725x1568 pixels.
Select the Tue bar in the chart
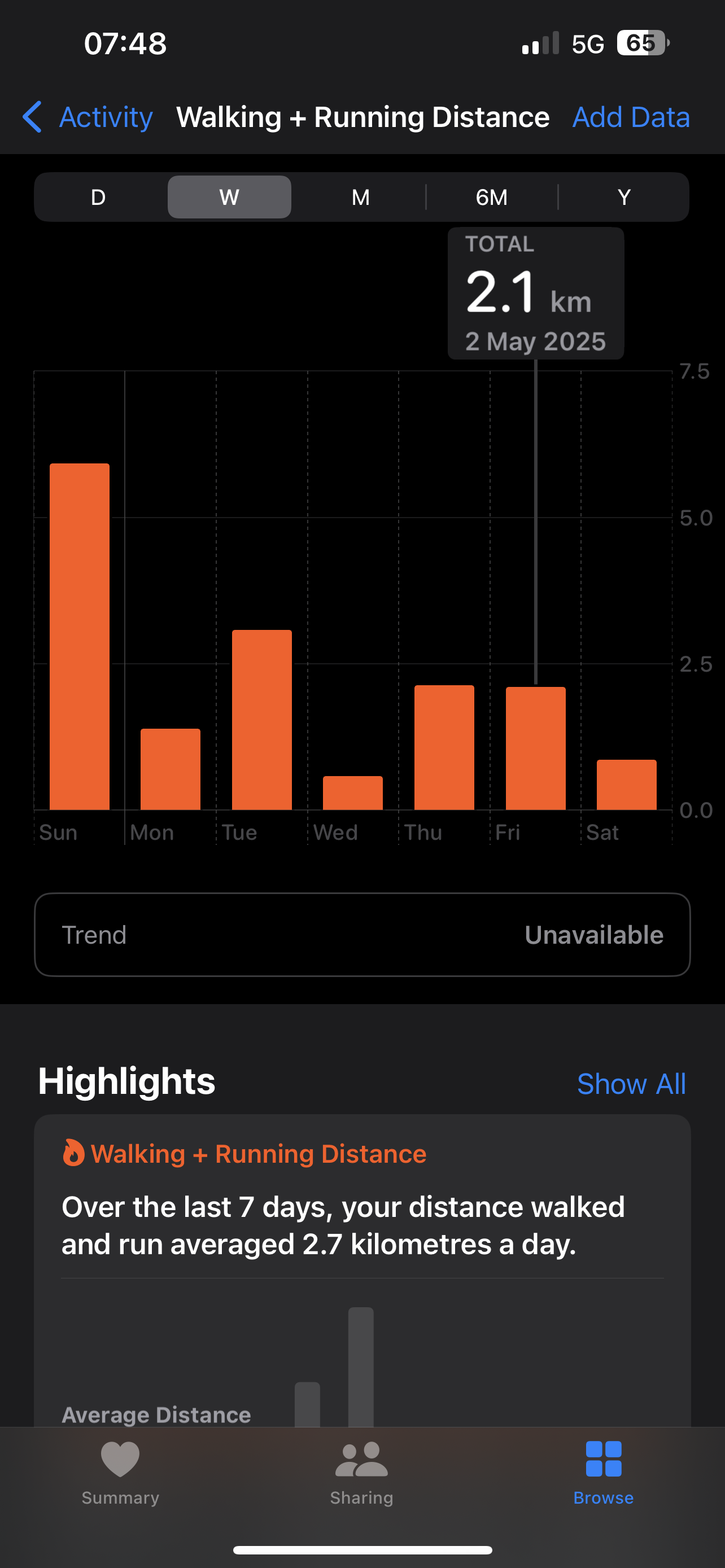(x=262, y=720)
